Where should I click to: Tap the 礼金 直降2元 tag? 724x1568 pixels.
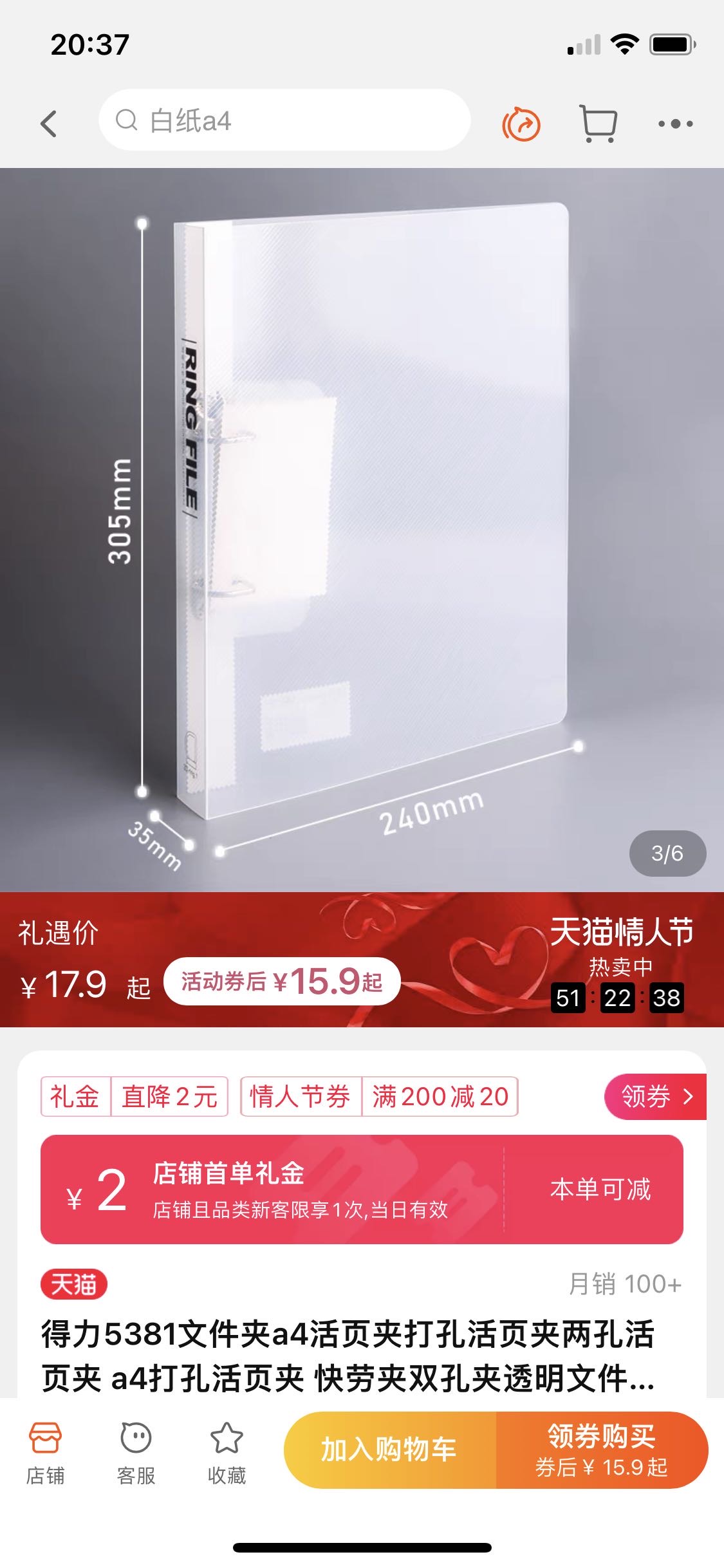[x=135, y=1096]
